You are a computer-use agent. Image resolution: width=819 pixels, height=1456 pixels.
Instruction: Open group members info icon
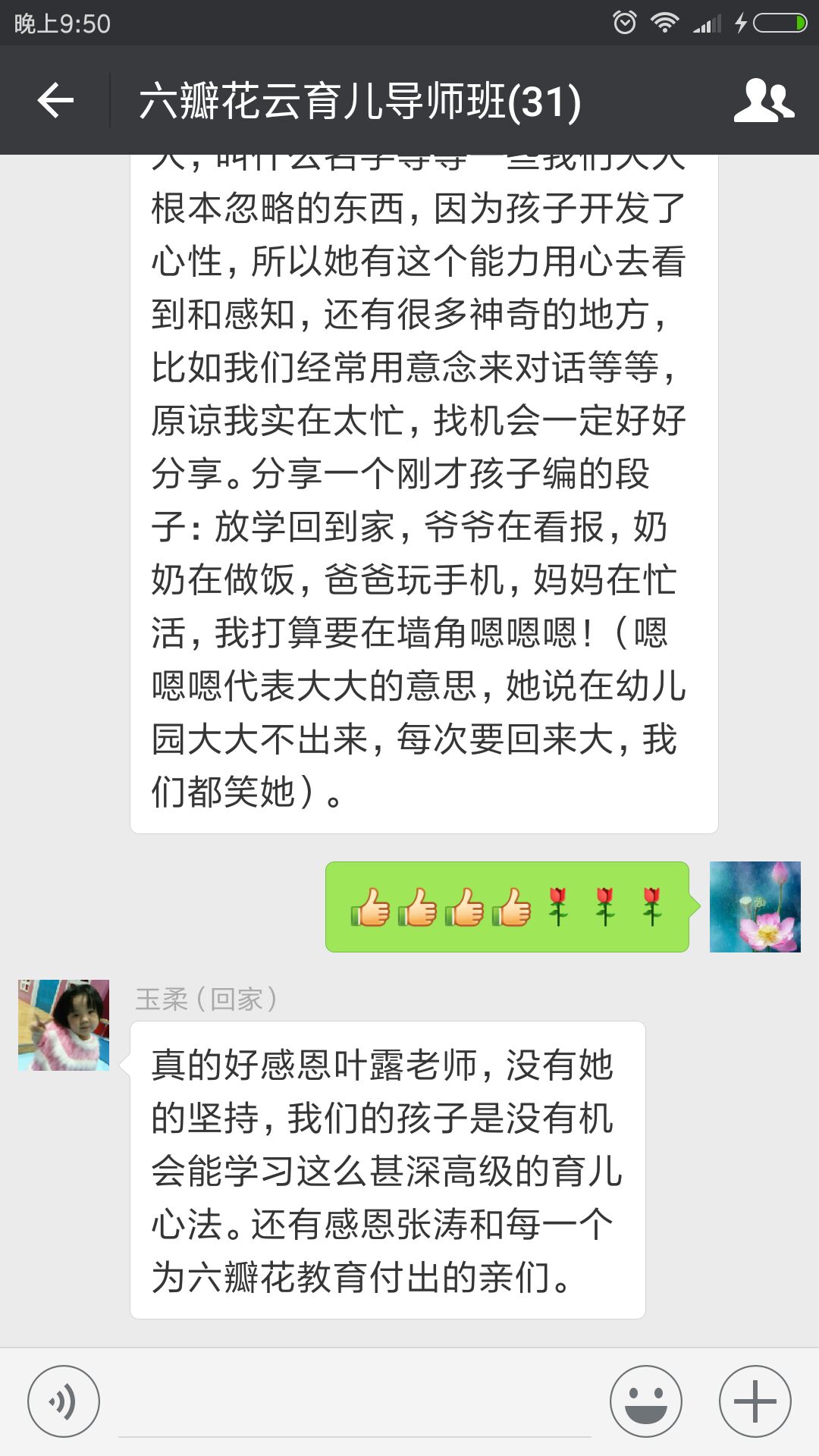[x=764, y=101]
